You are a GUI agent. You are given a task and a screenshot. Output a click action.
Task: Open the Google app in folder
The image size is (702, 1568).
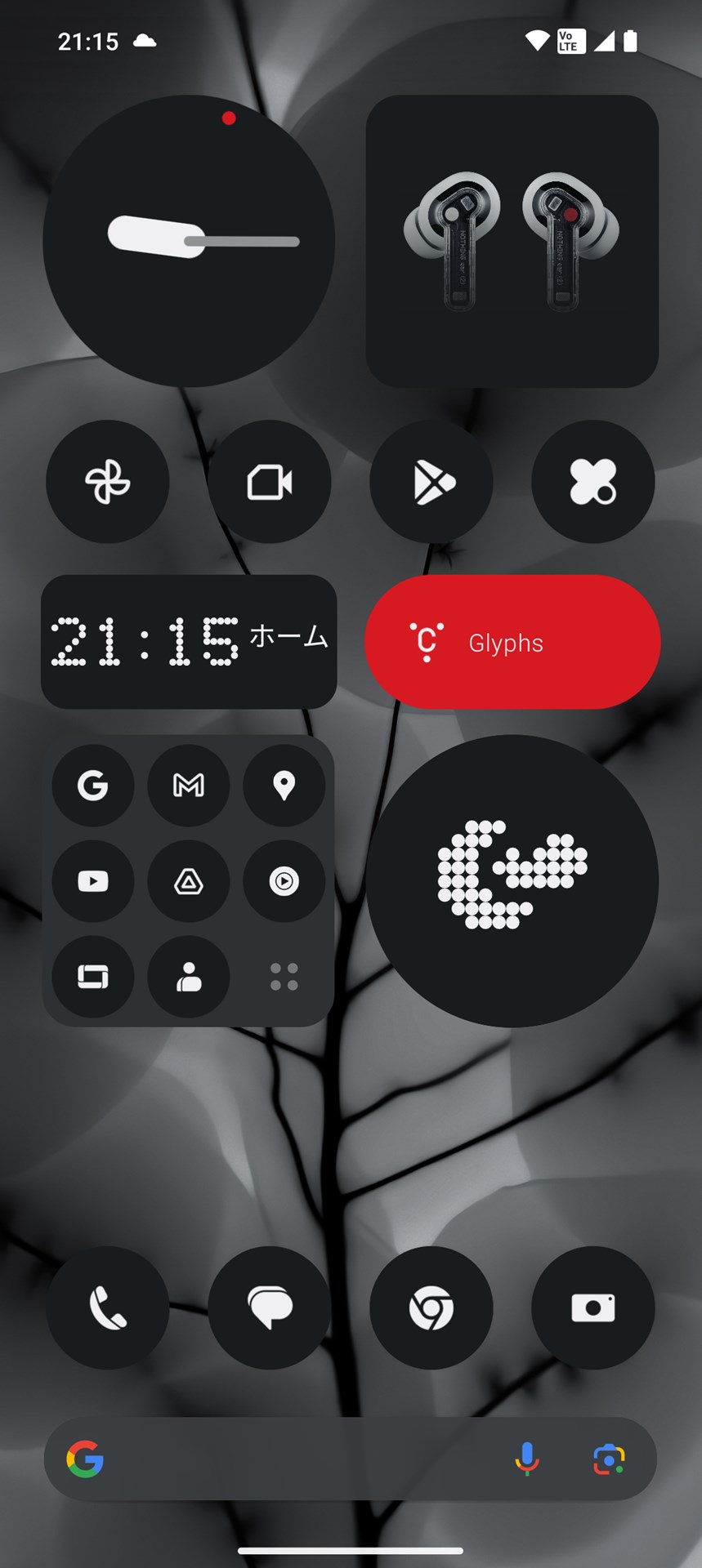pyautogui.click(x=93, y=786)
